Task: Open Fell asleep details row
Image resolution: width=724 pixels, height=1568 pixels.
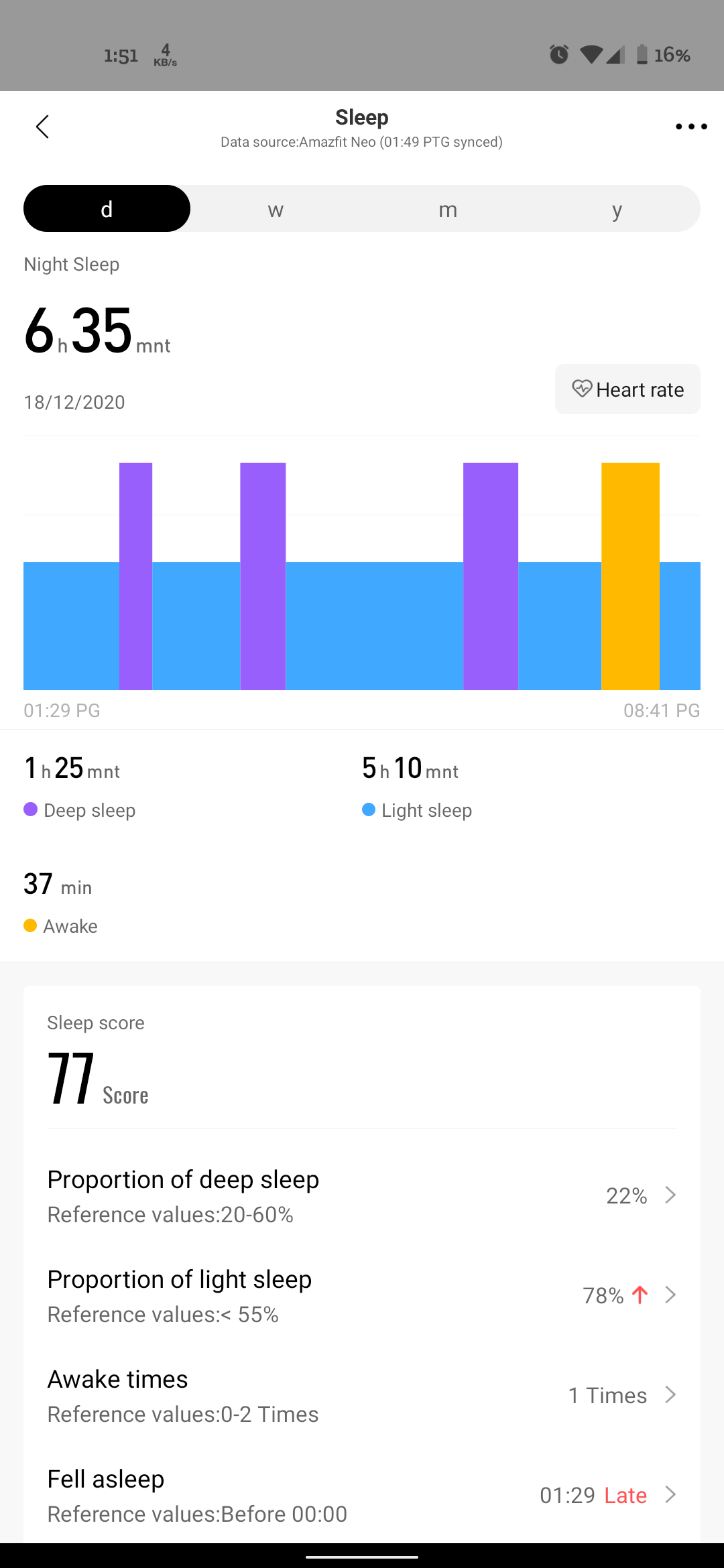Action: (x=362, y=1495)
